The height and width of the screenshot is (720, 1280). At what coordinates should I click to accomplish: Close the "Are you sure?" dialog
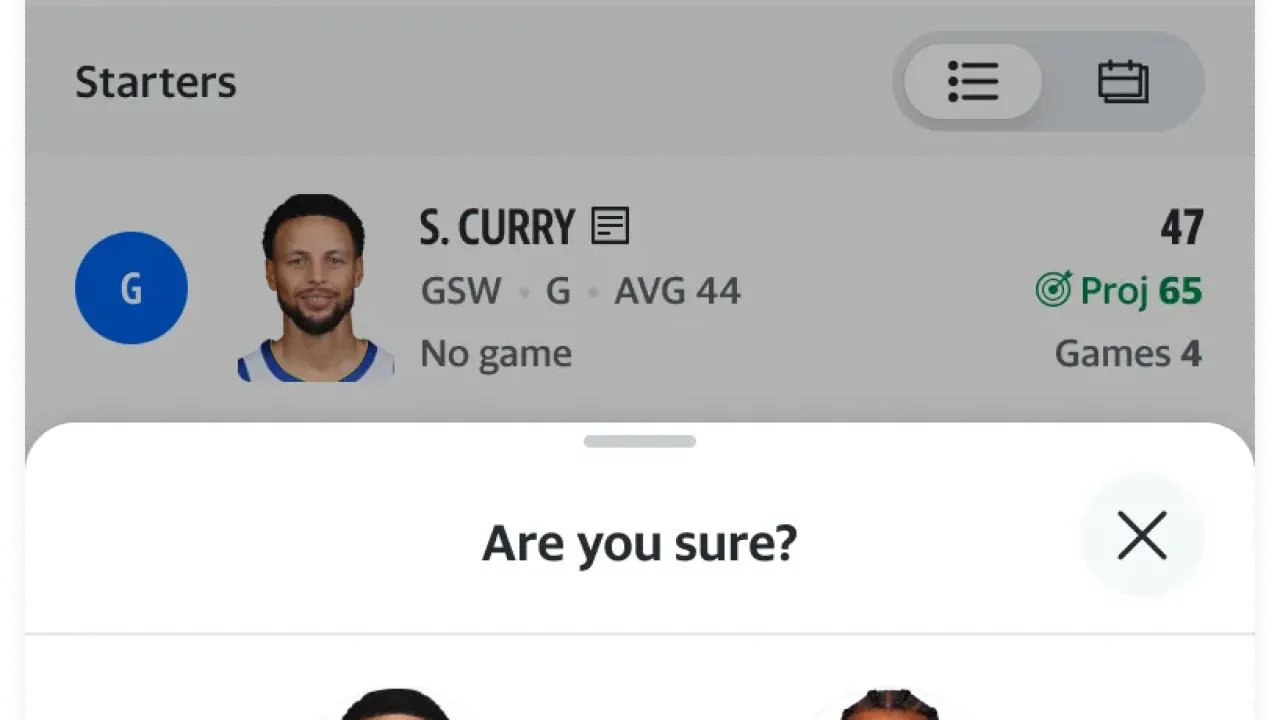[1141, 536]
